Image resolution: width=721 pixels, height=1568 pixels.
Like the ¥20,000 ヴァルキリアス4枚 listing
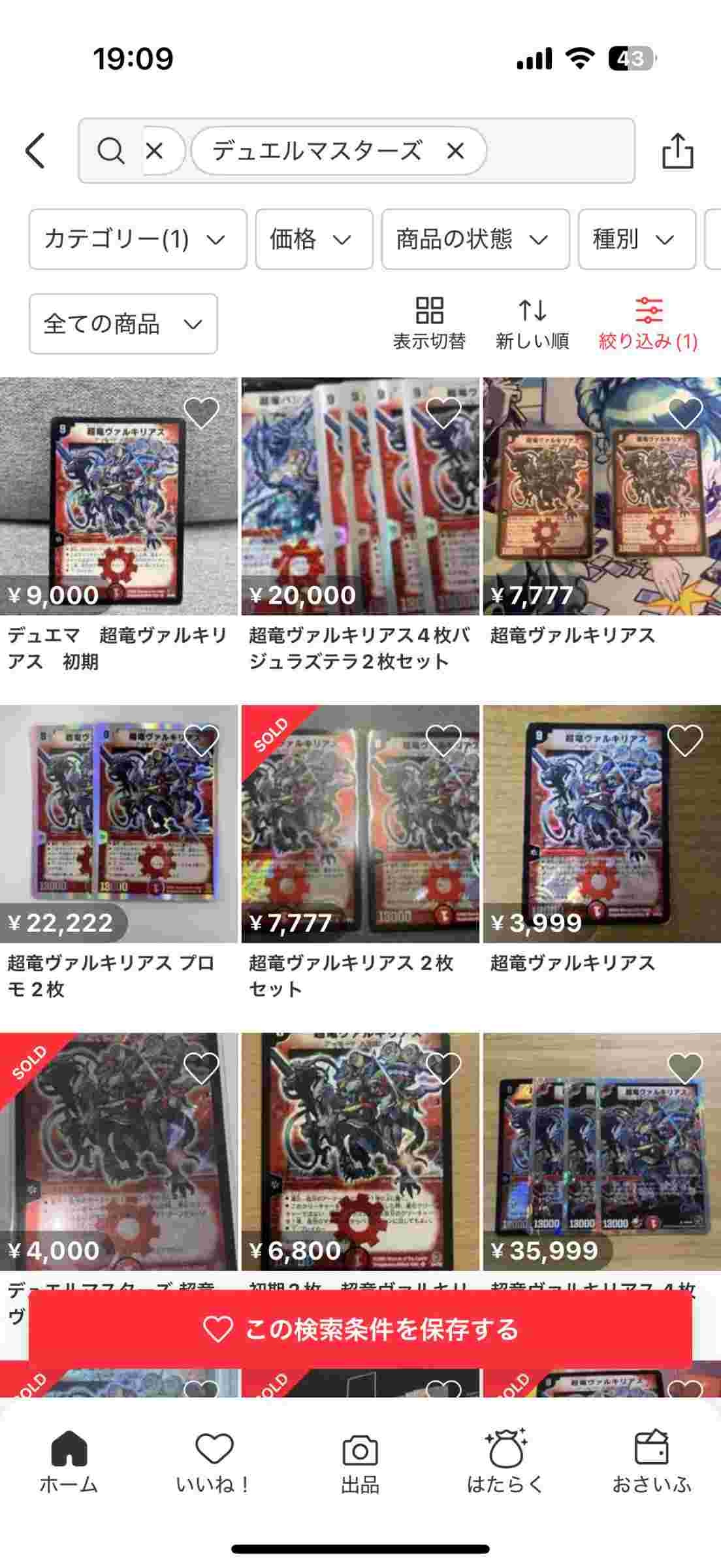coord(443,413)
